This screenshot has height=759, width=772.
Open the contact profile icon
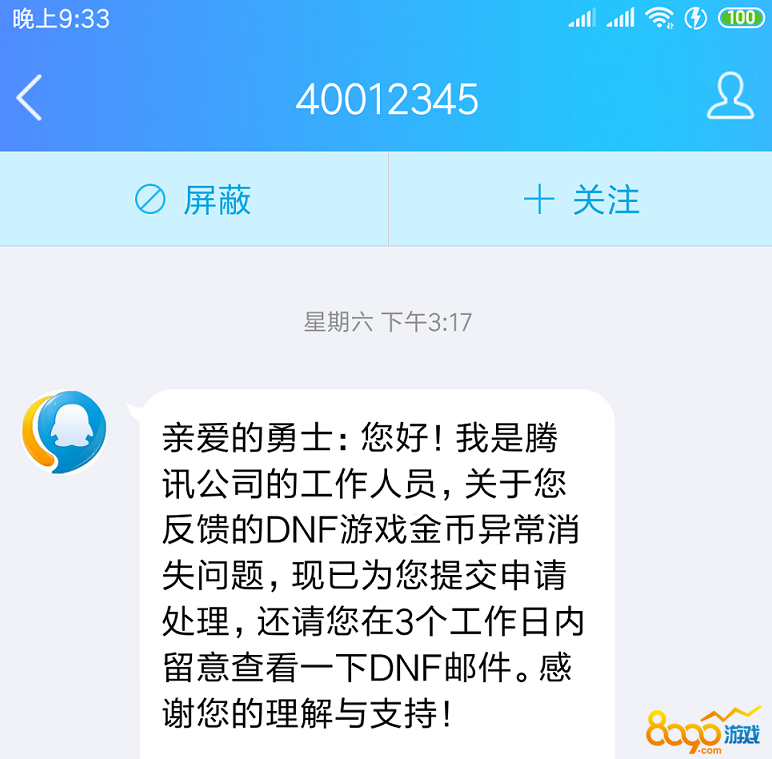click(x=729, y=97)
